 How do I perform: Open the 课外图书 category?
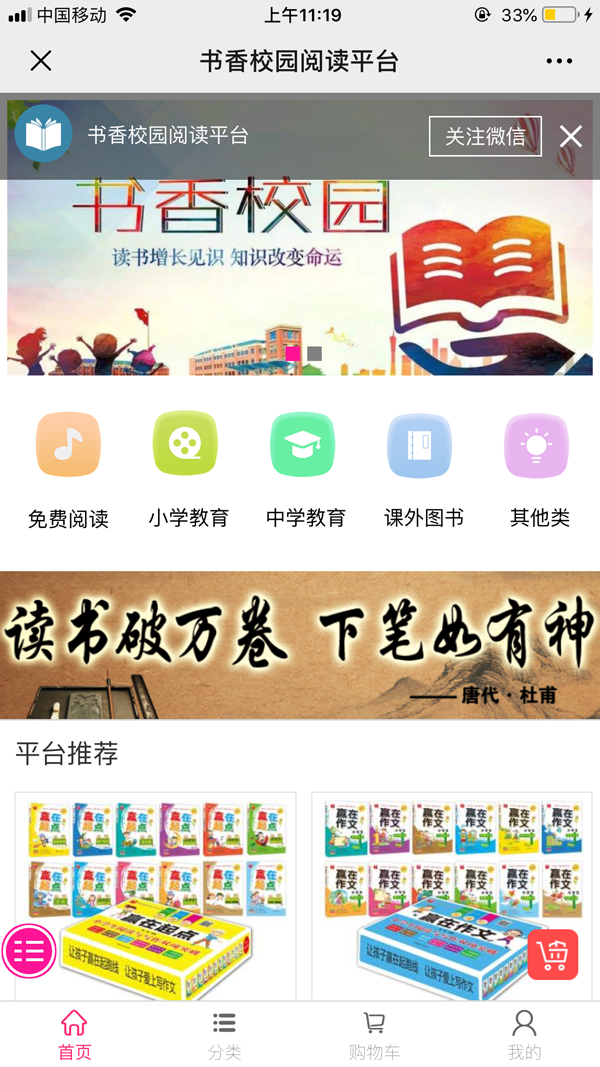coord(423,471)
